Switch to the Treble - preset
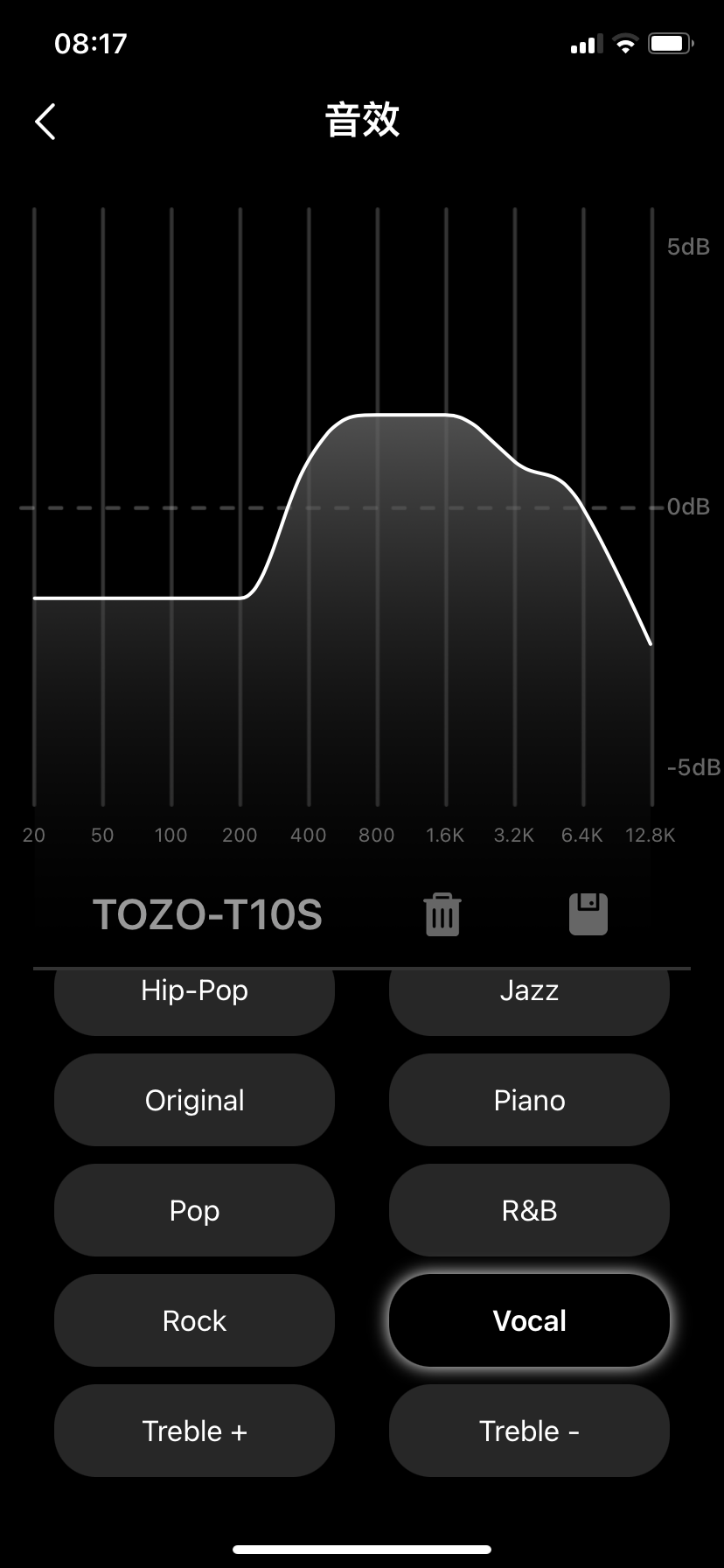Viewport: 724px width, 1568px height. [529, 1431]
